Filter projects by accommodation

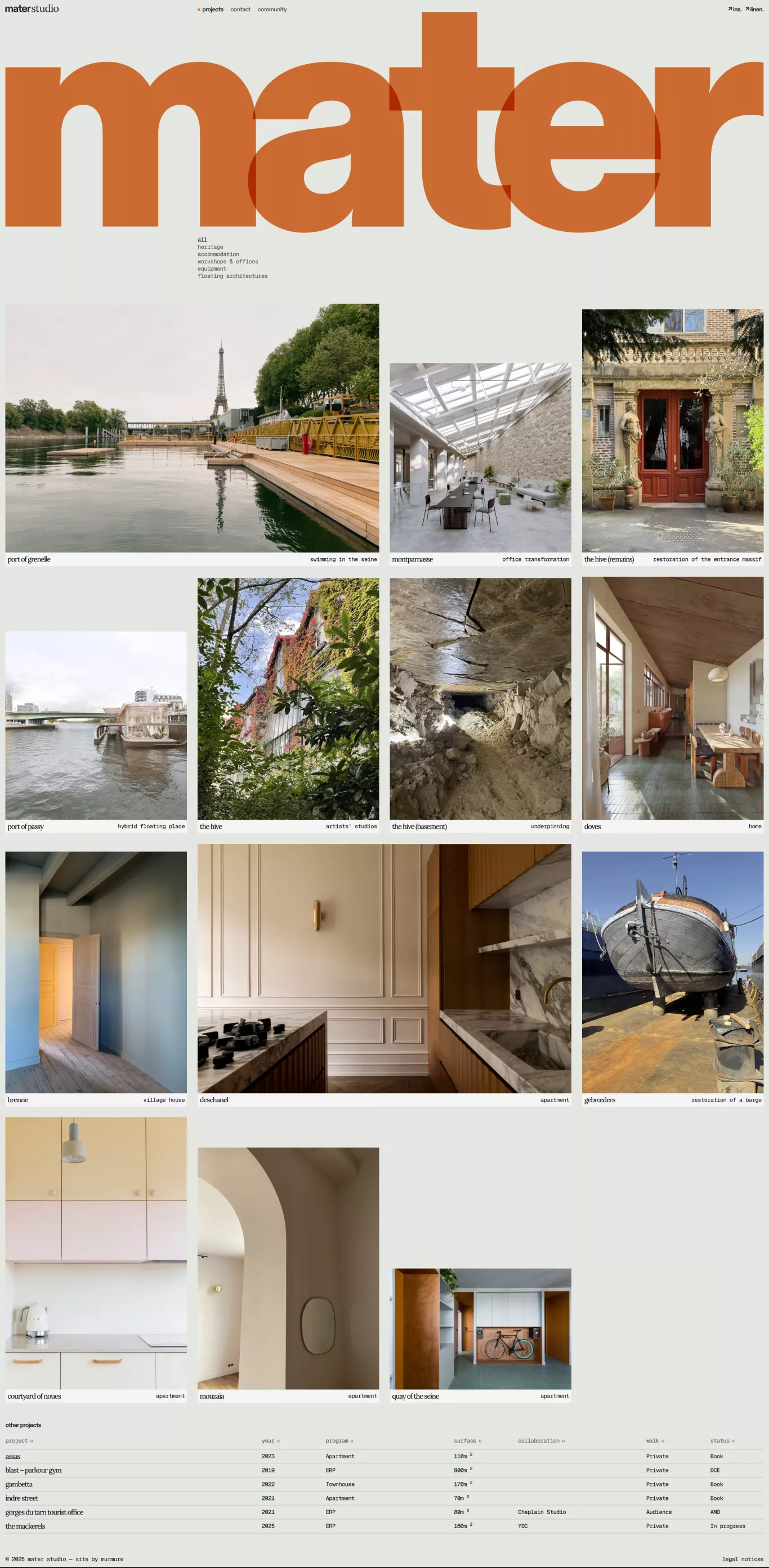[218, 254]
